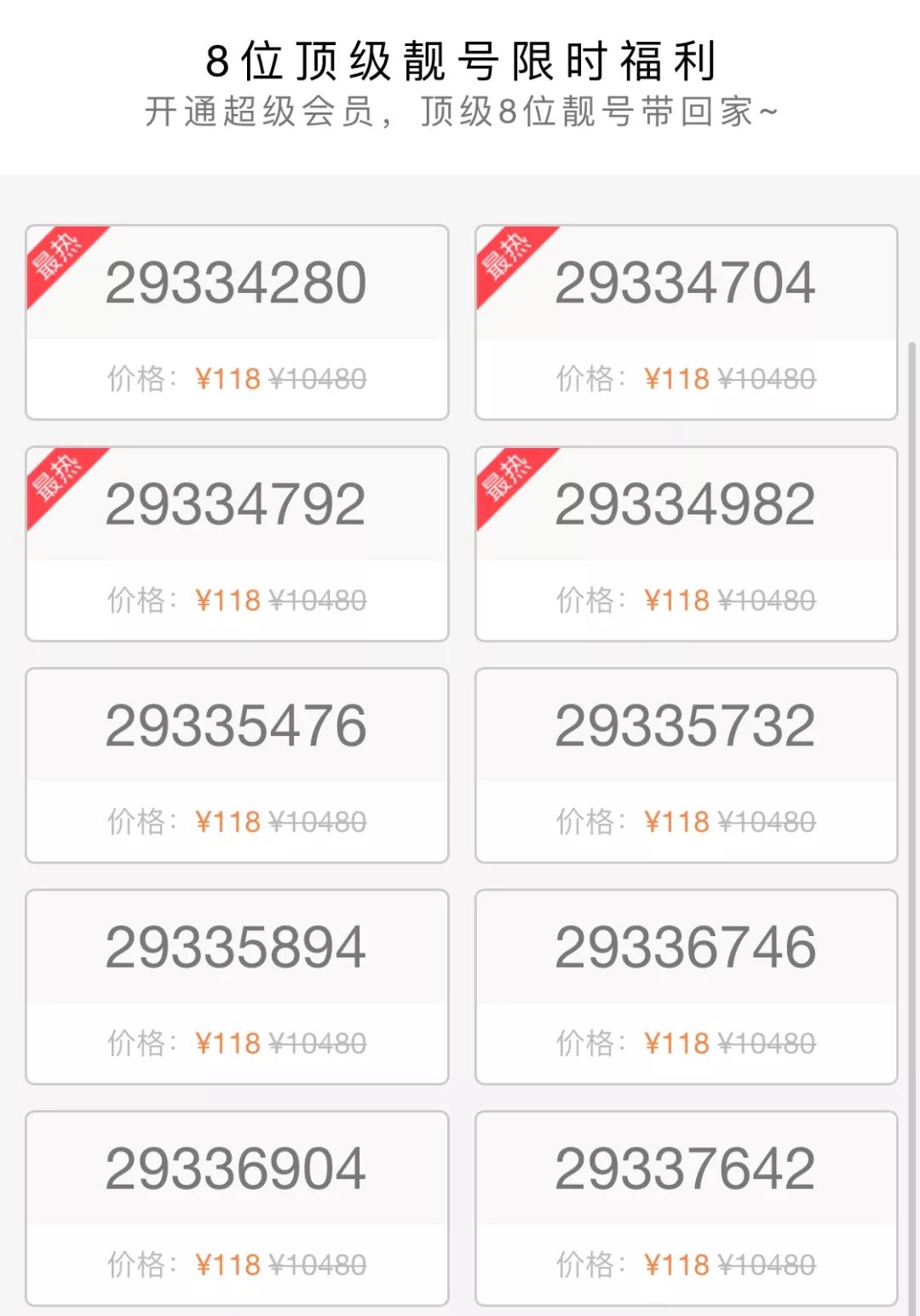Image resolution: width=920 pixels, height=1316 pixels.
Task: Pick the number 29335476
Action: click(239, 724)
